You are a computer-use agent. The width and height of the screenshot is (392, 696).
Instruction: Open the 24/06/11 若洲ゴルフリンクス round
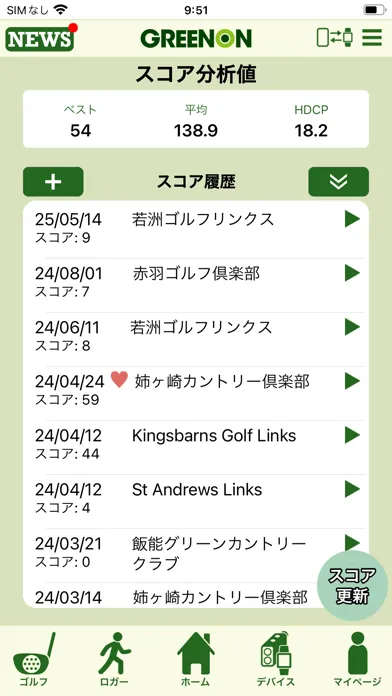pyautogui.click(x=196, y=339)
